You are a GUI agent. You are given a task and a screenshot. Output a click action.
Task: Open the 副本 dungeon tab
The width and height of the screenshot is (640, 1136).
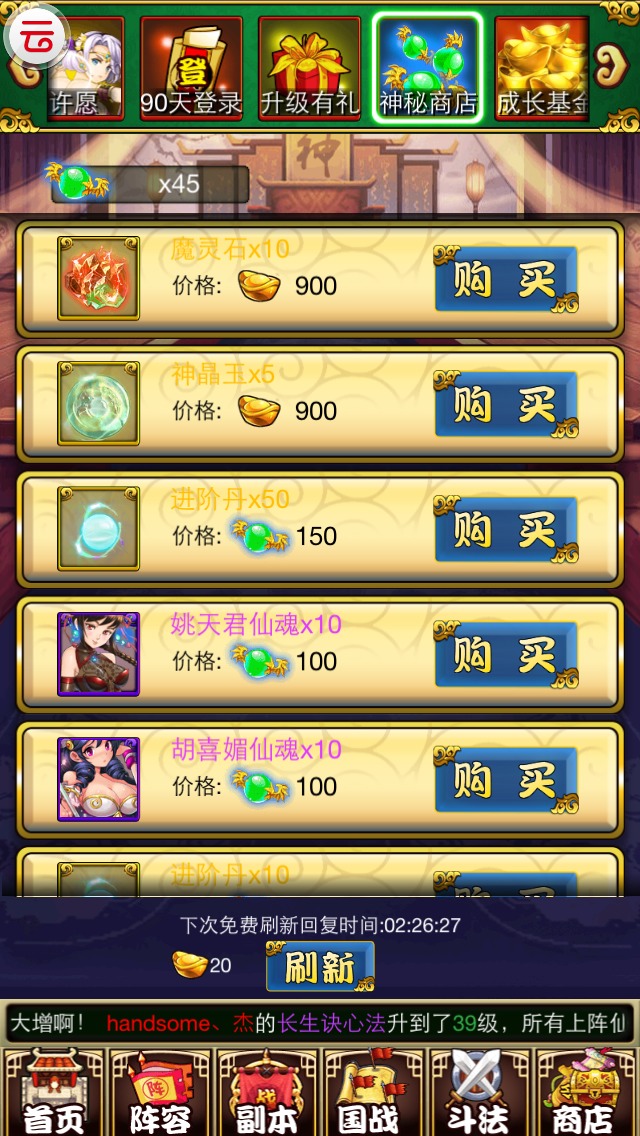pos(267,1093)
